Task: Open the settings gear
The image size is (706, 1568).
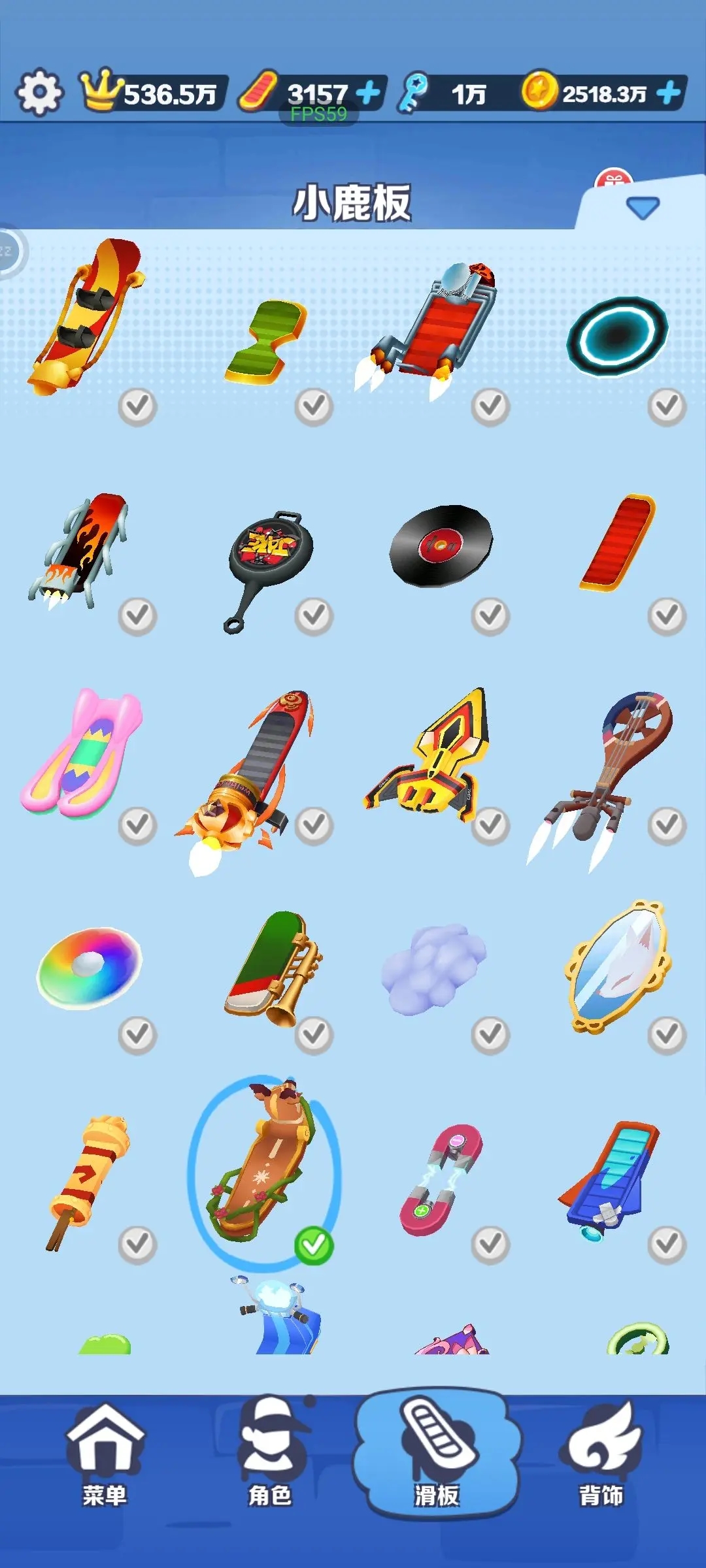Action: click(39, 92)
